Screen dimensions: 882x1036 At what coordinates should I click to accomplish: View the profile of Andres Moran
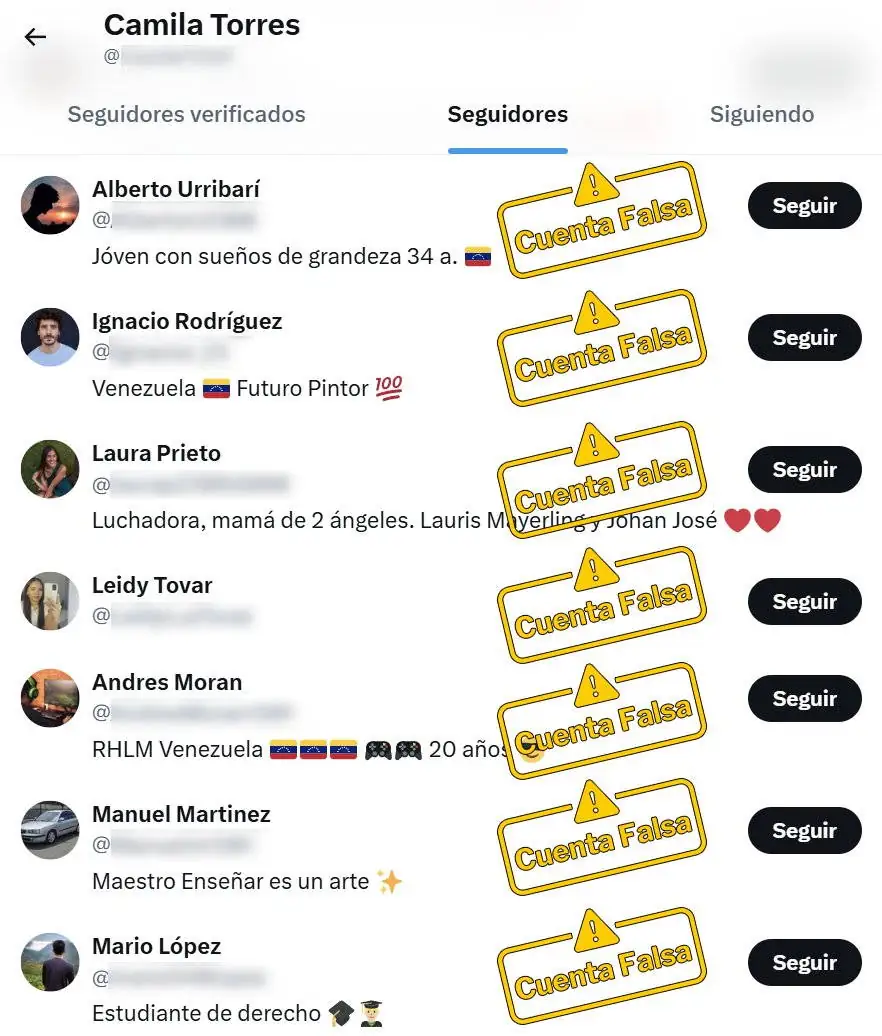click(167, 682)
